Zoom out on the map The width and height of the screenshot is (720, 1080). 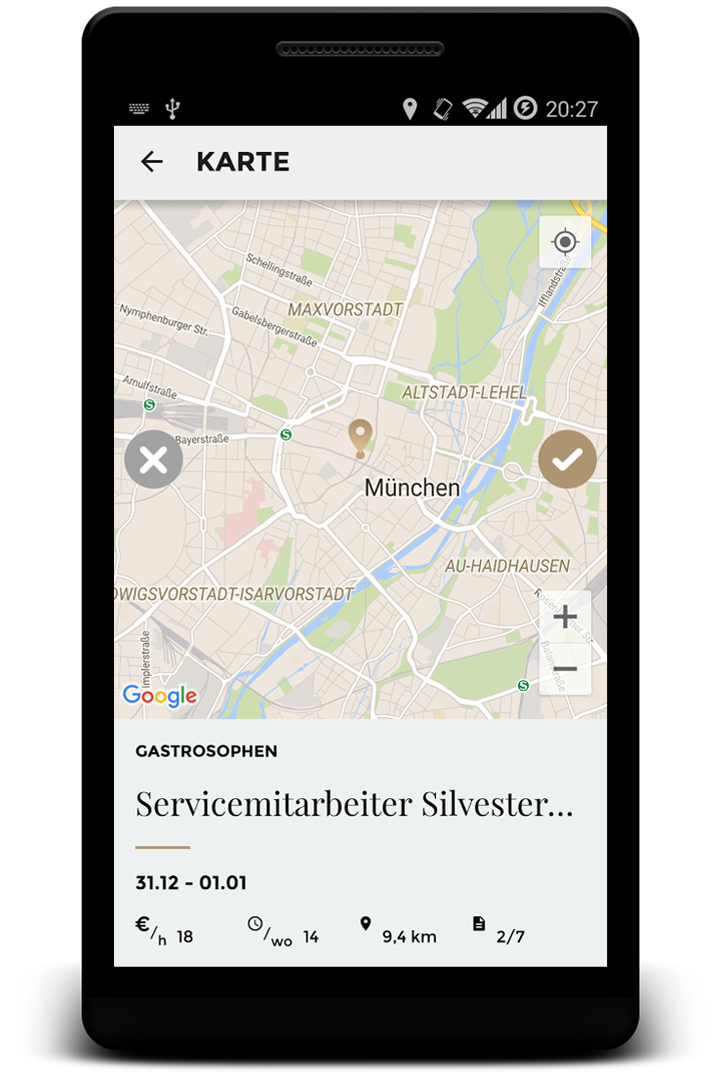coord(565,669)
